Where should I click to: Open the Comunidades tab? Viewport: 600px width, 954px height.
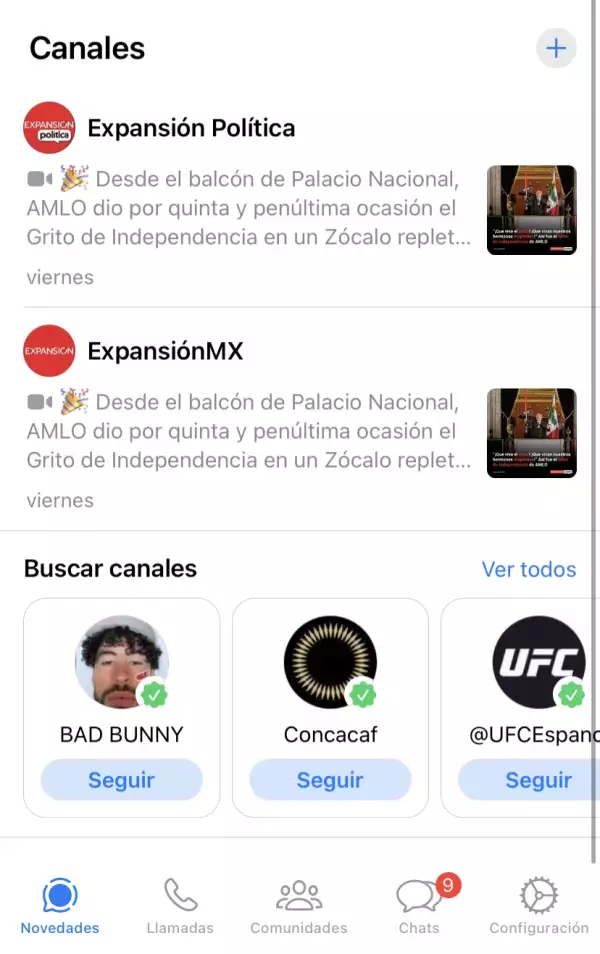click(298, 906)
